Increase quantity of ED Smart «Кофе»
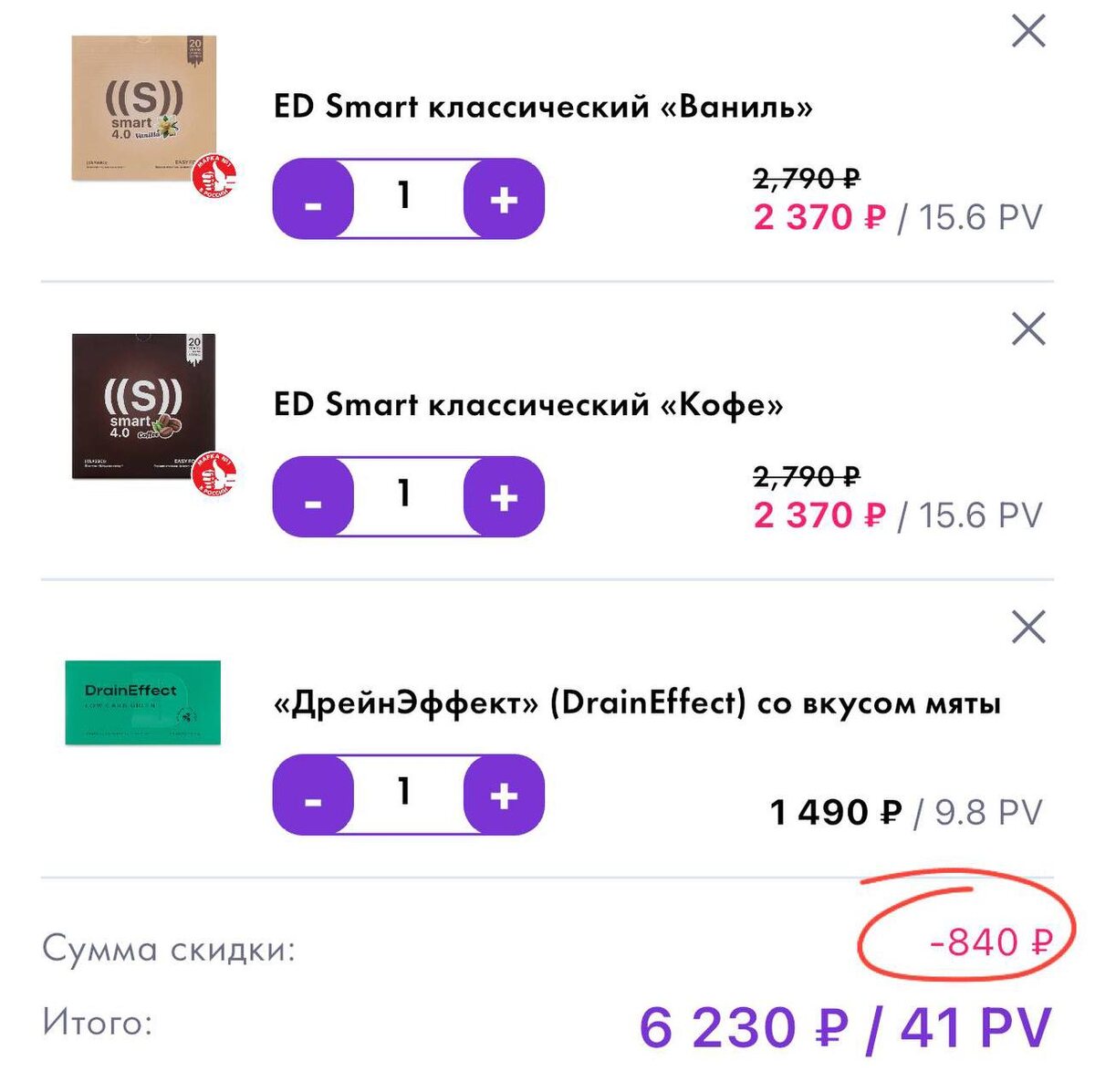 [504, 497]
